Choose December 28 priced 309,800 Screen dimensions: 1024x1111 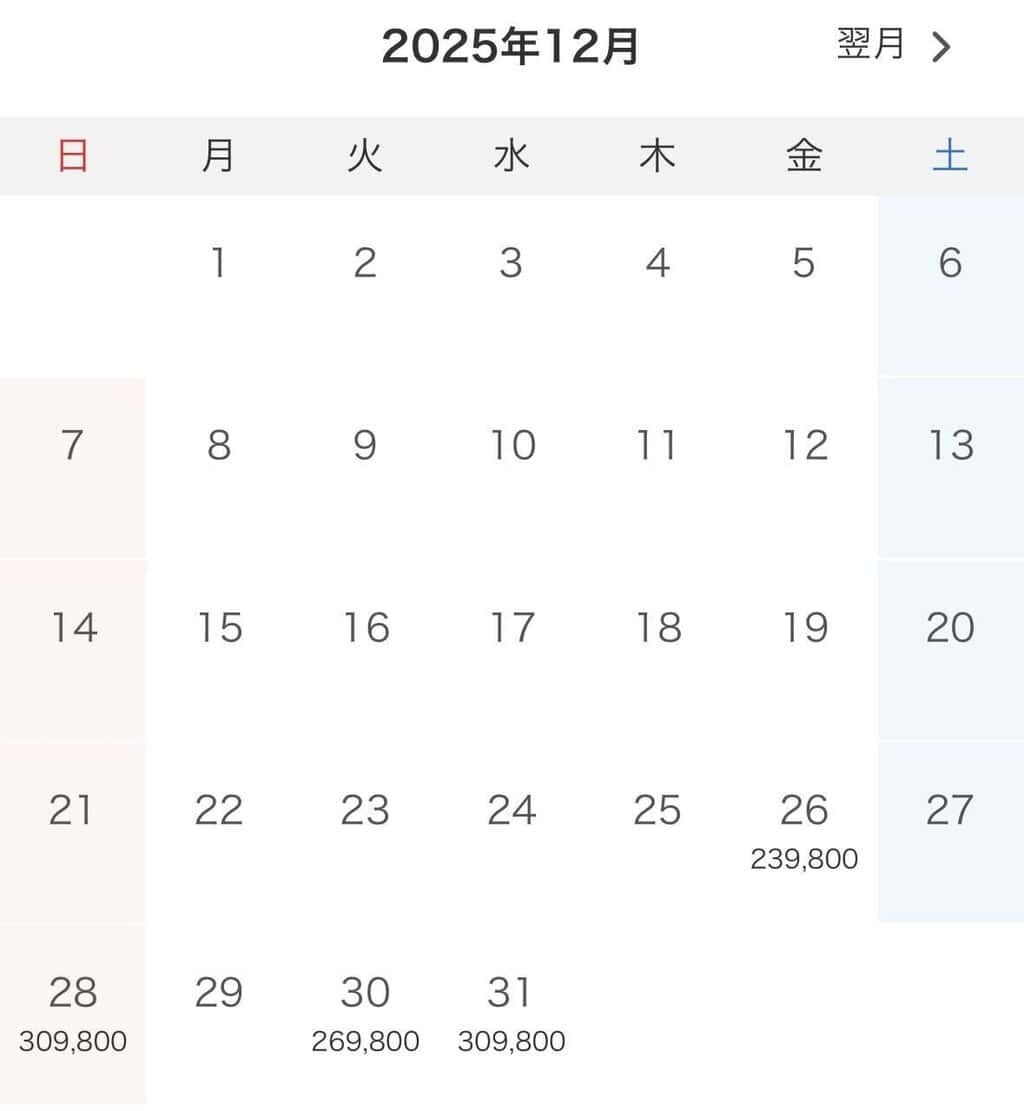pyautogui.click(x=73, y=1012)
